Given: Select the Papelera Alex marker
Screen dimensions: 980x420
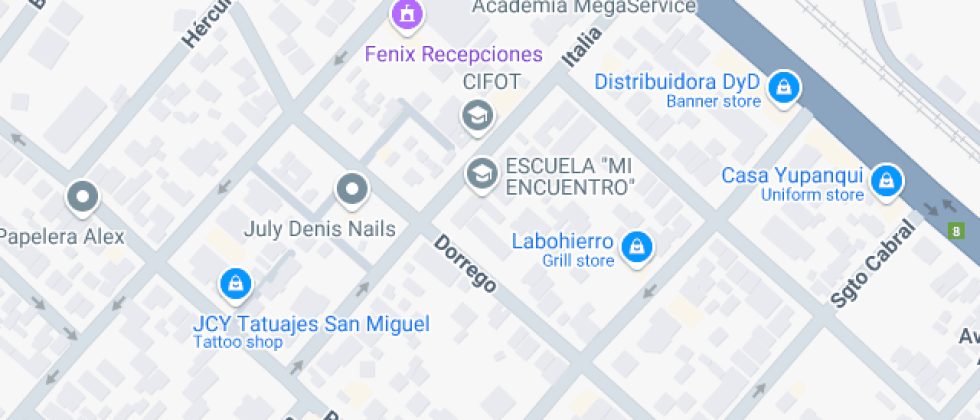Looking at the screenshot, I should click(x=81, y=197).
